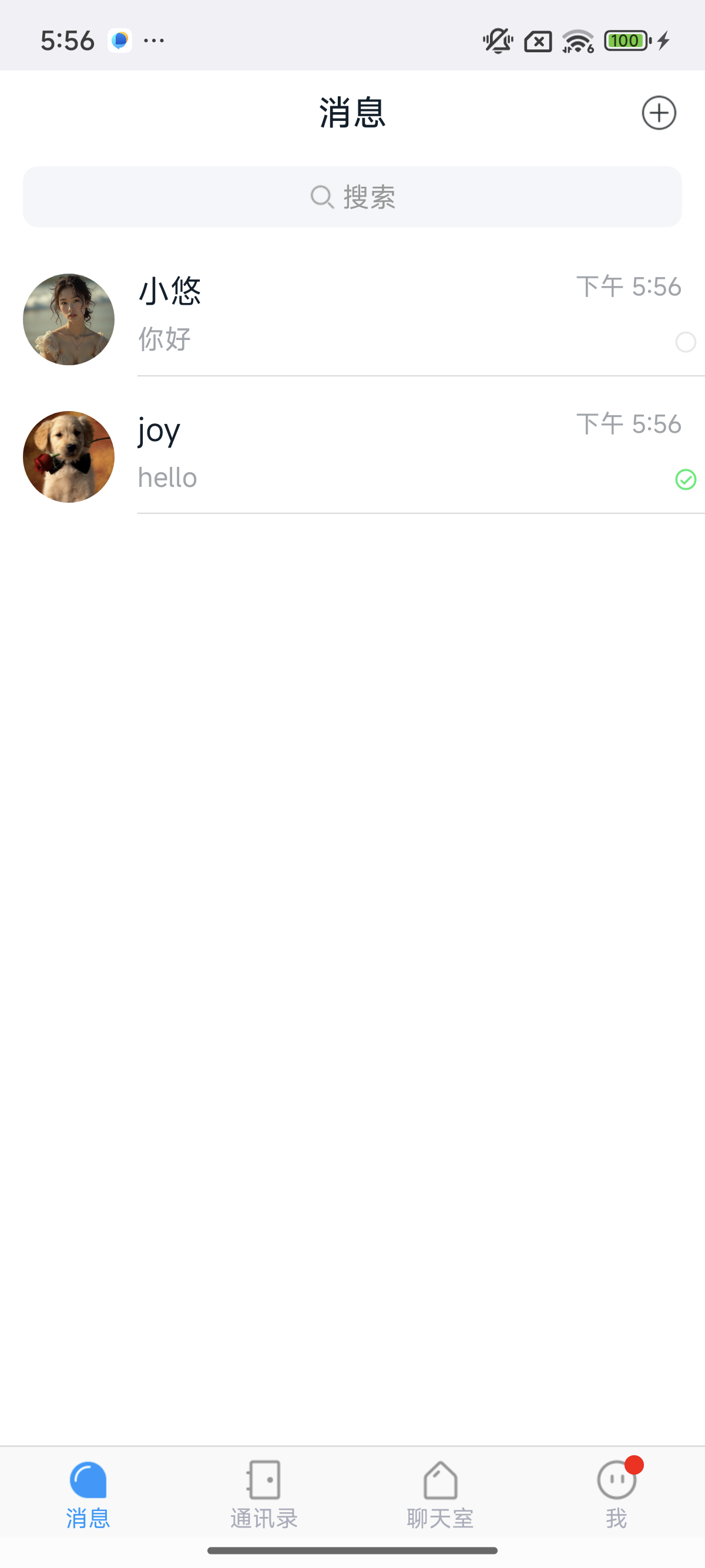Tap the green checkmark next to joy's message

pos(686,479)
